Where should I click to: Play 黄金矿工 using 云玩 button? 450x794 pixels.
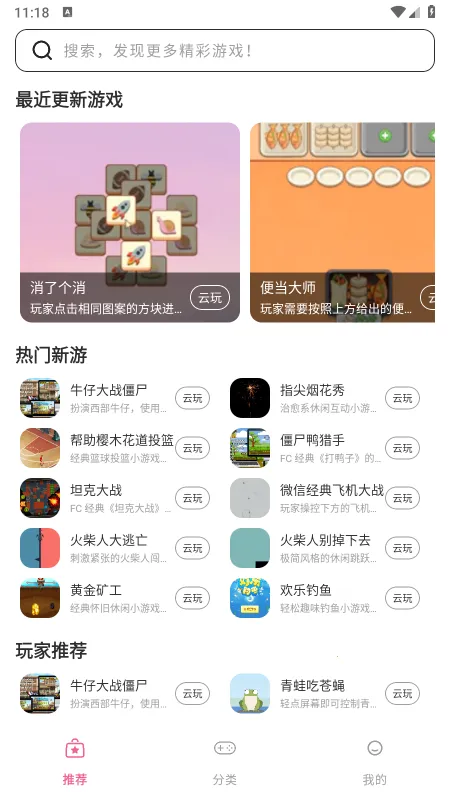(192, 598)
